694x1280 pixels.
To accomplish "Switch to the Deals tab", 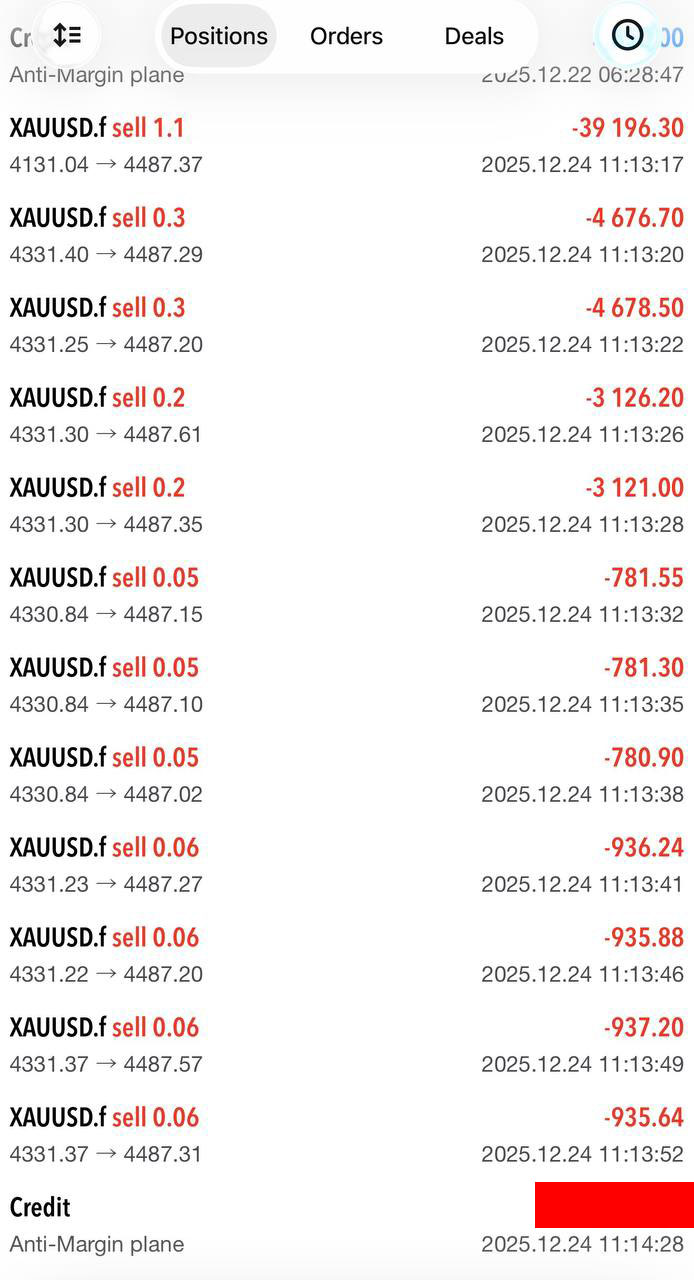I will pyautogui.click(x=474, y=36).
